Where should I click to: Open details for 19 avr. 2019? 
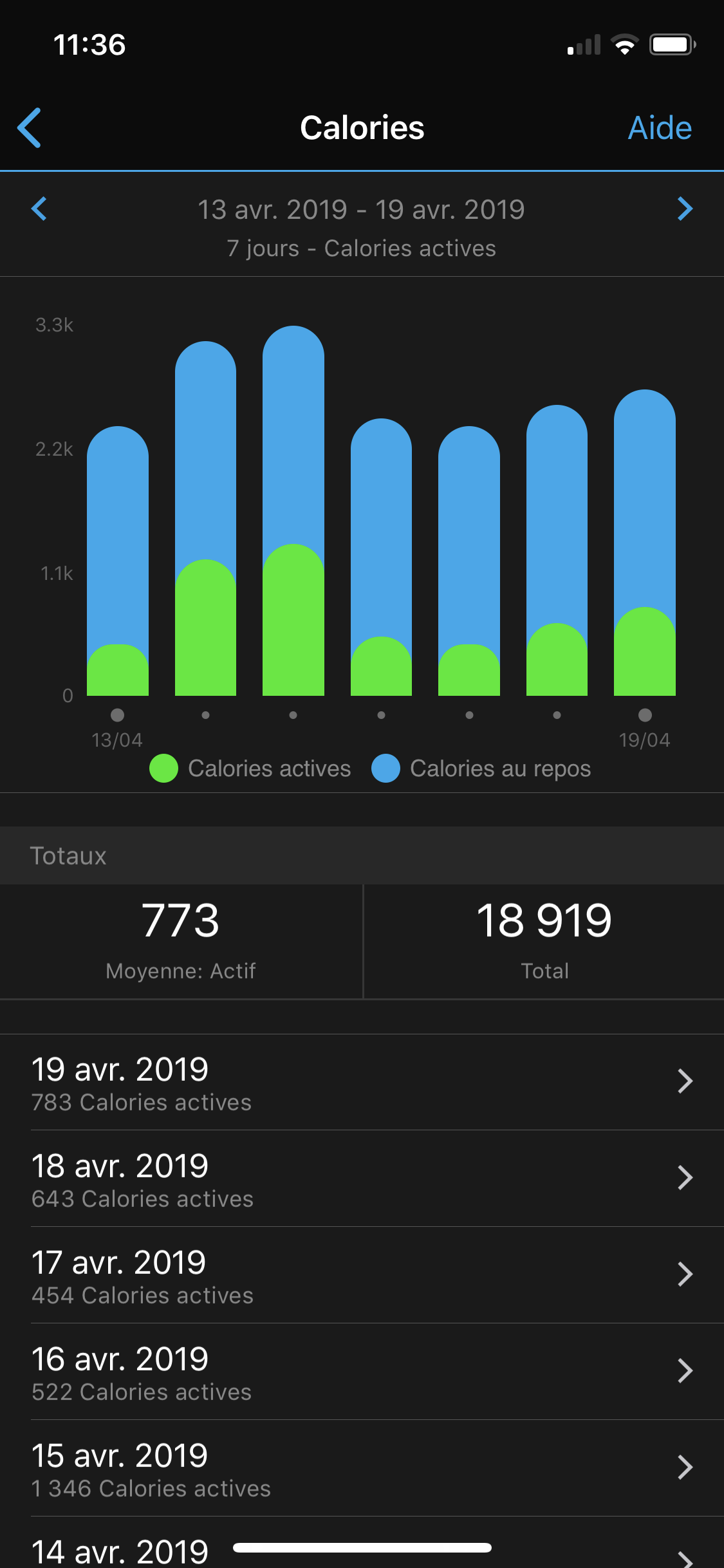[x=362, y=1082]
